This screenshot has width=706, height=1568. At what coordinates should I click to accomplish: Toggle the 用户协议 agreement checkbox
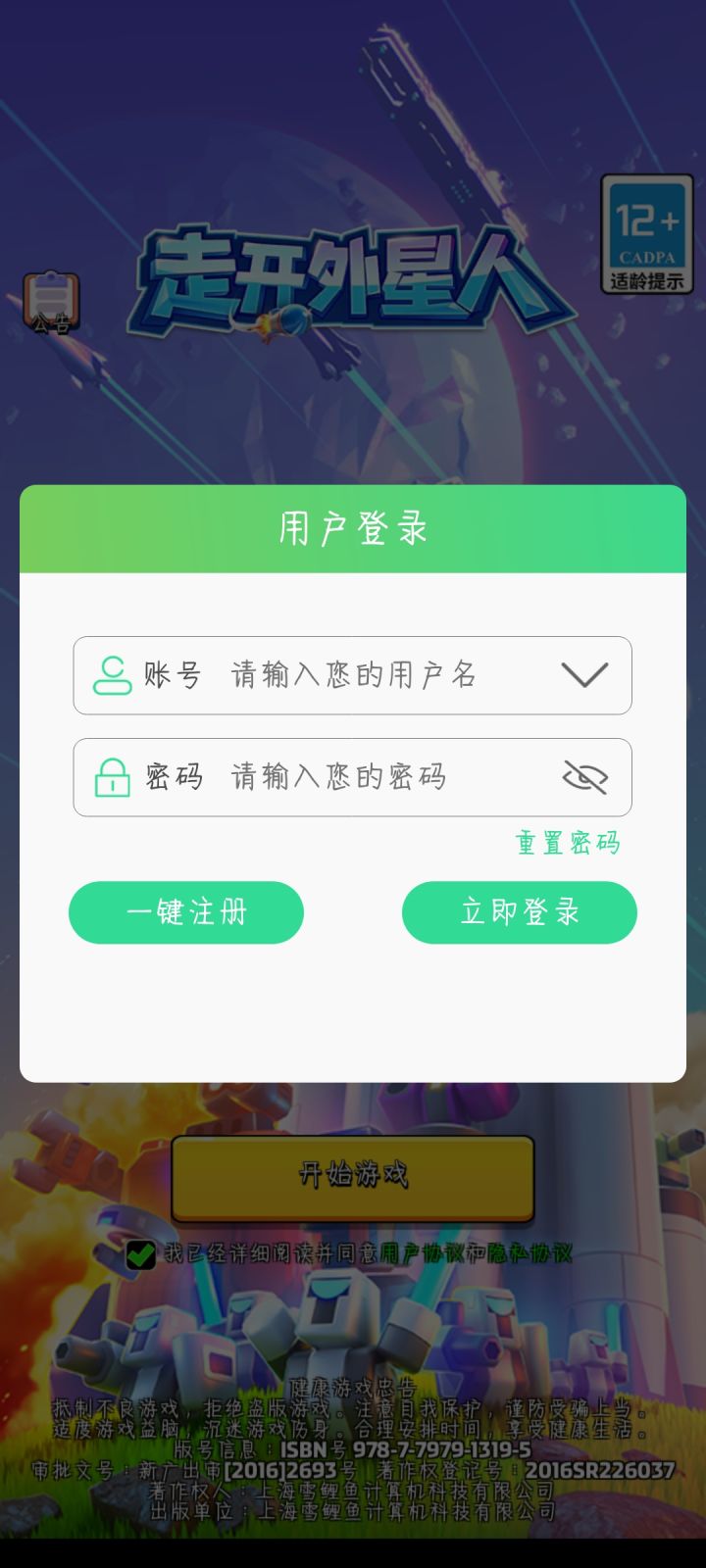point(142,1252)
